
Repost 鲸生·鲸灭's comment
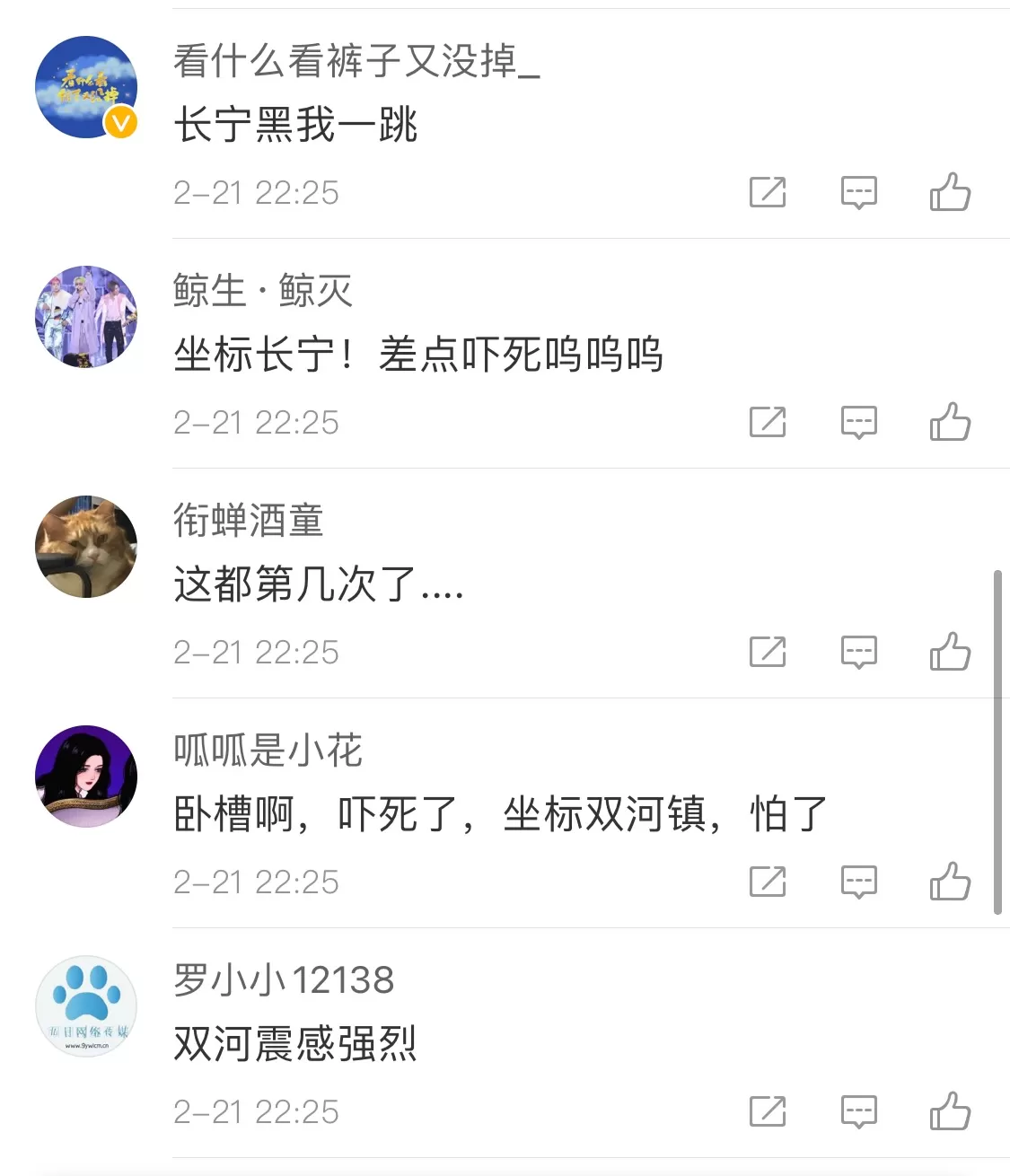tap(768, 422)
